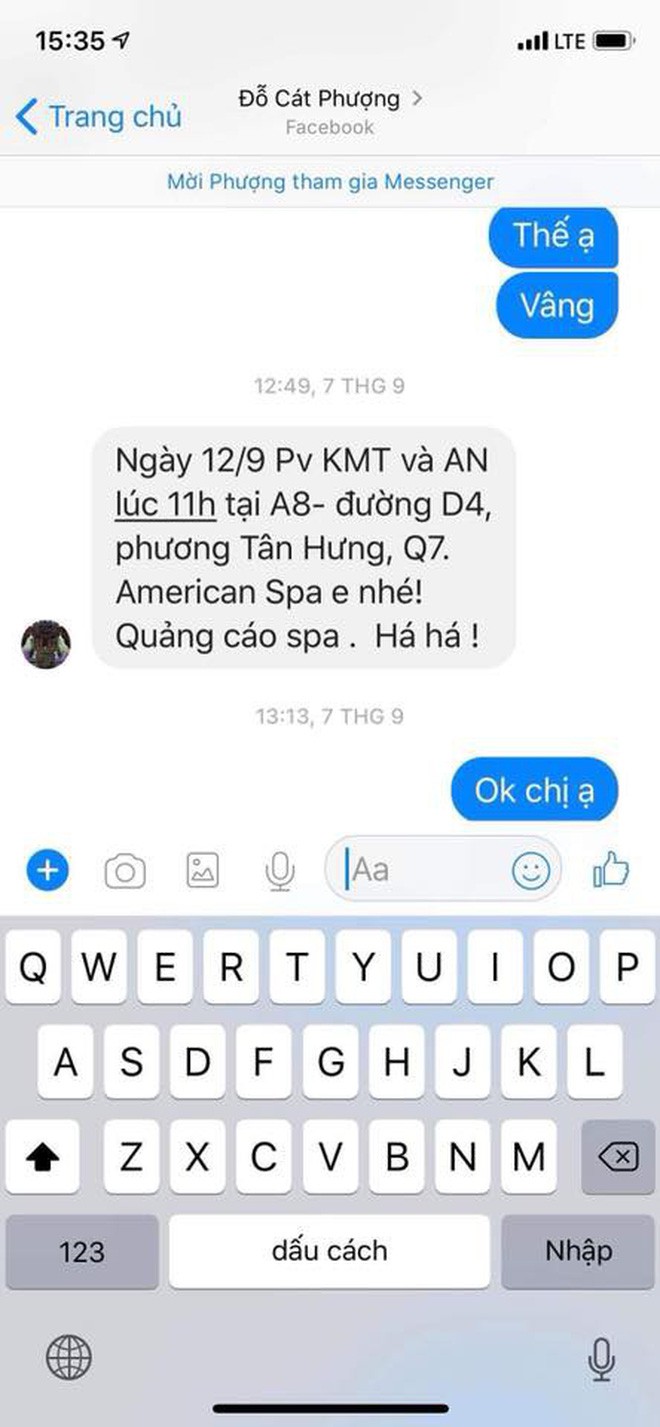660x1427 pixels.
Task: Go back to Trang chủ
Action: 98,116
